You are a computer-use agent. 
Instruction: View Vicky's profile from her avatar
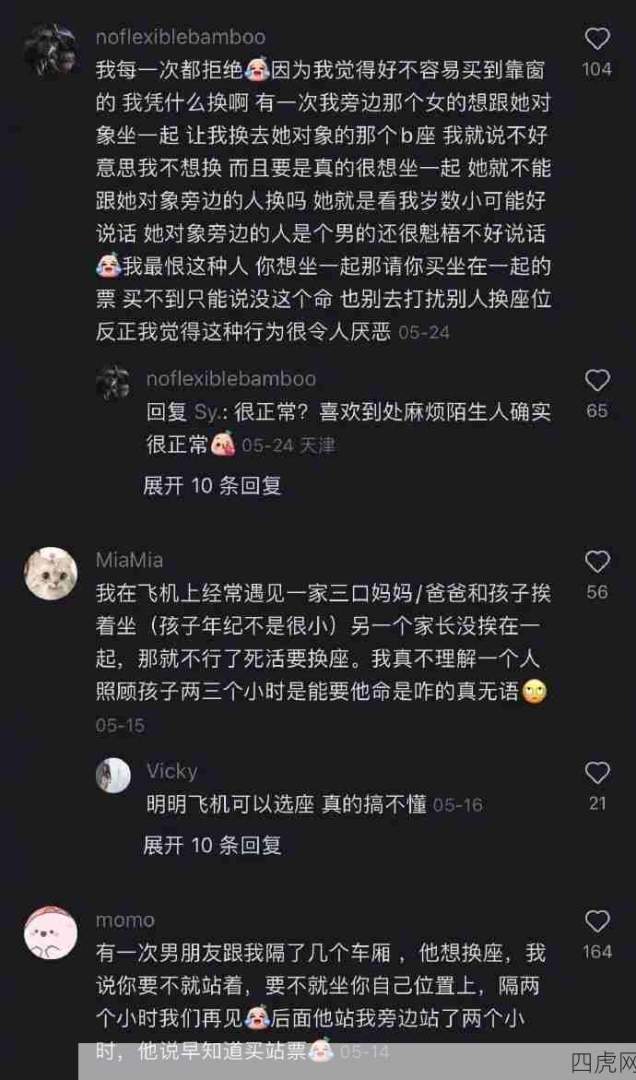tap(113, 776)
